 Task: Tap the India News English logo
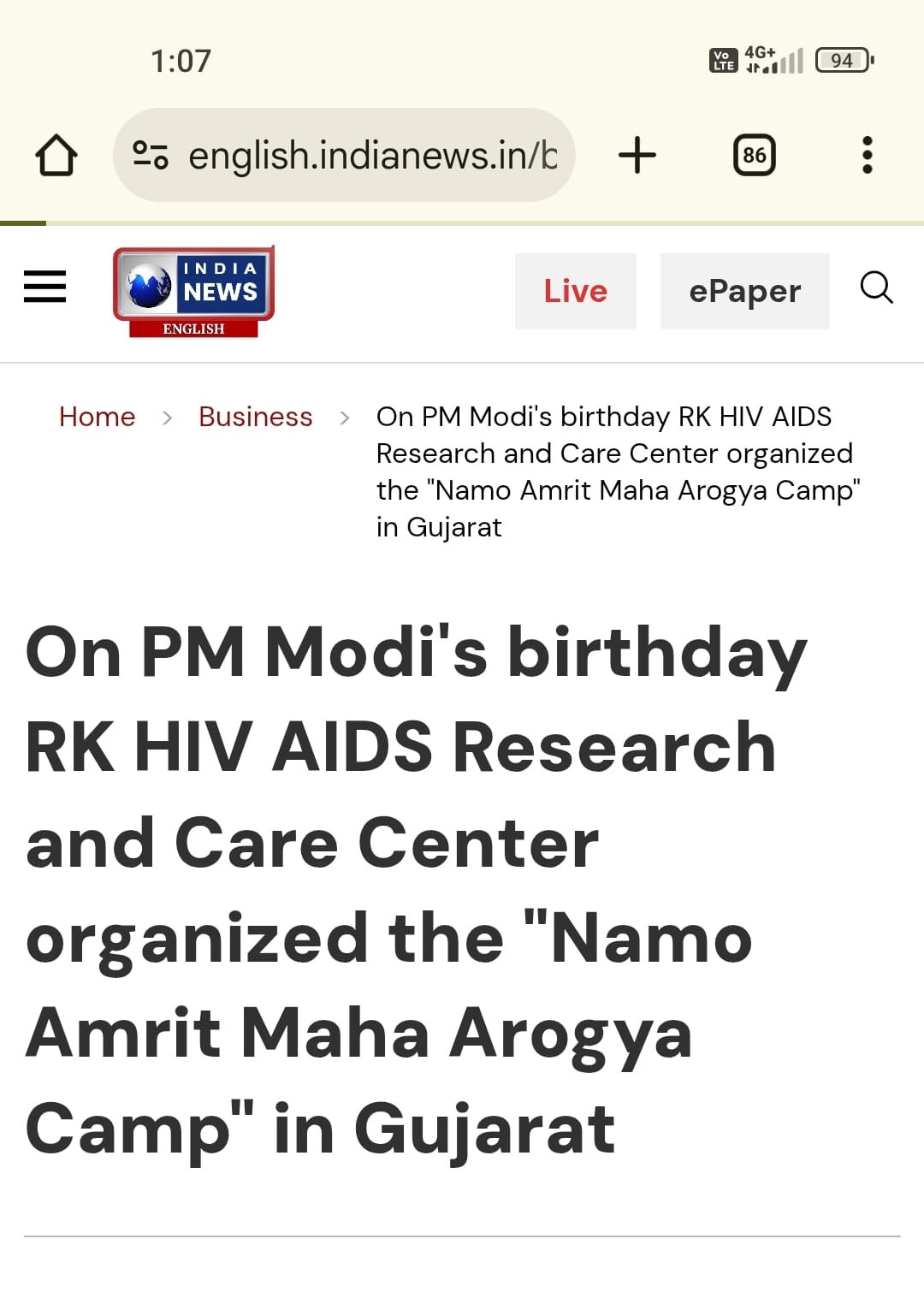click(193, 291)
